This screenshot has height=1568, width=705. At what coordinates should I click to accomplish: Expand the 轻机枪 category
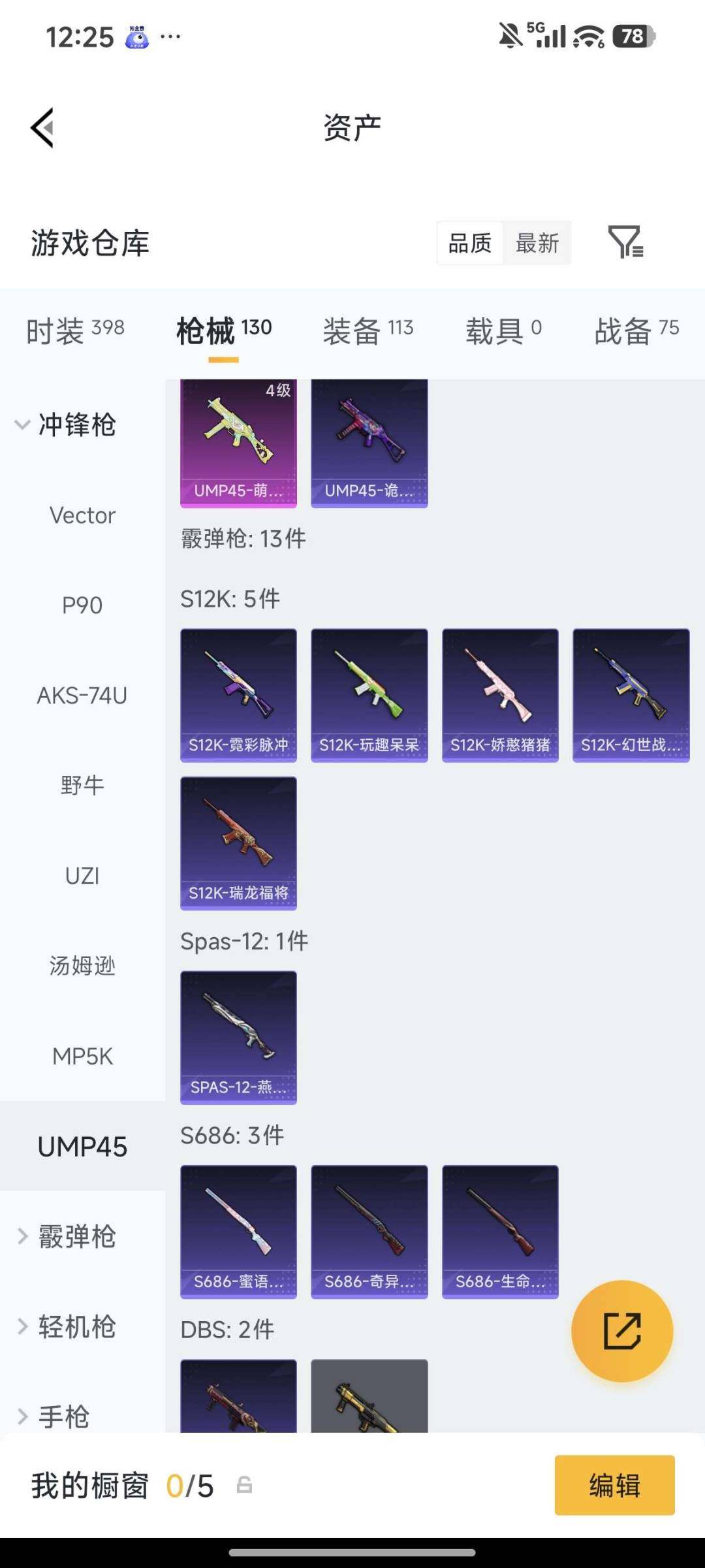click(68, 1326)
